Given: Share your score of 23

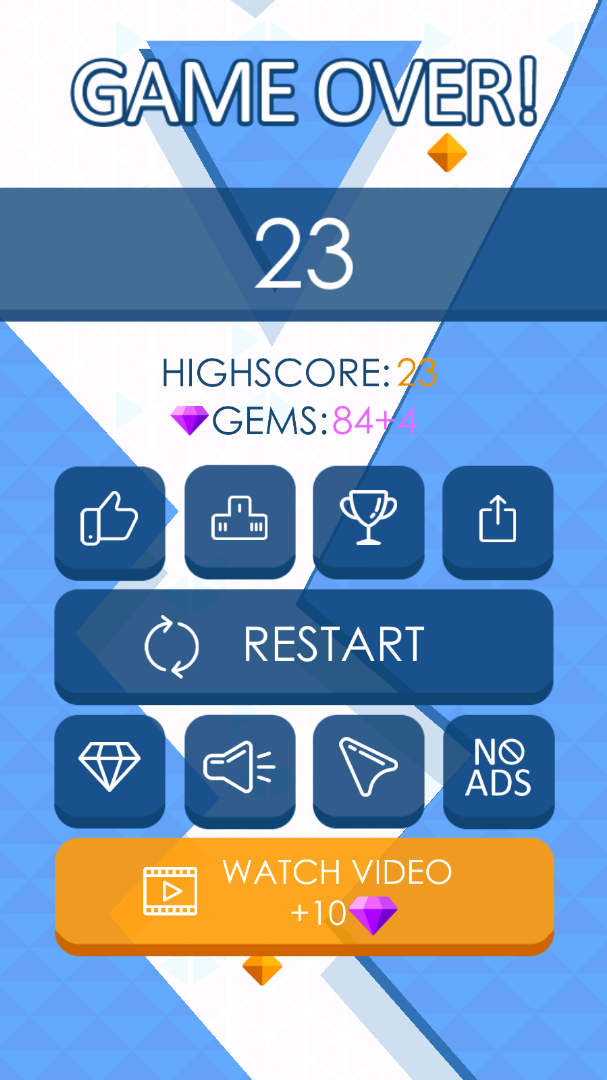Looking at the screenshot, I should pyautogui.click(x=498, y=520).
